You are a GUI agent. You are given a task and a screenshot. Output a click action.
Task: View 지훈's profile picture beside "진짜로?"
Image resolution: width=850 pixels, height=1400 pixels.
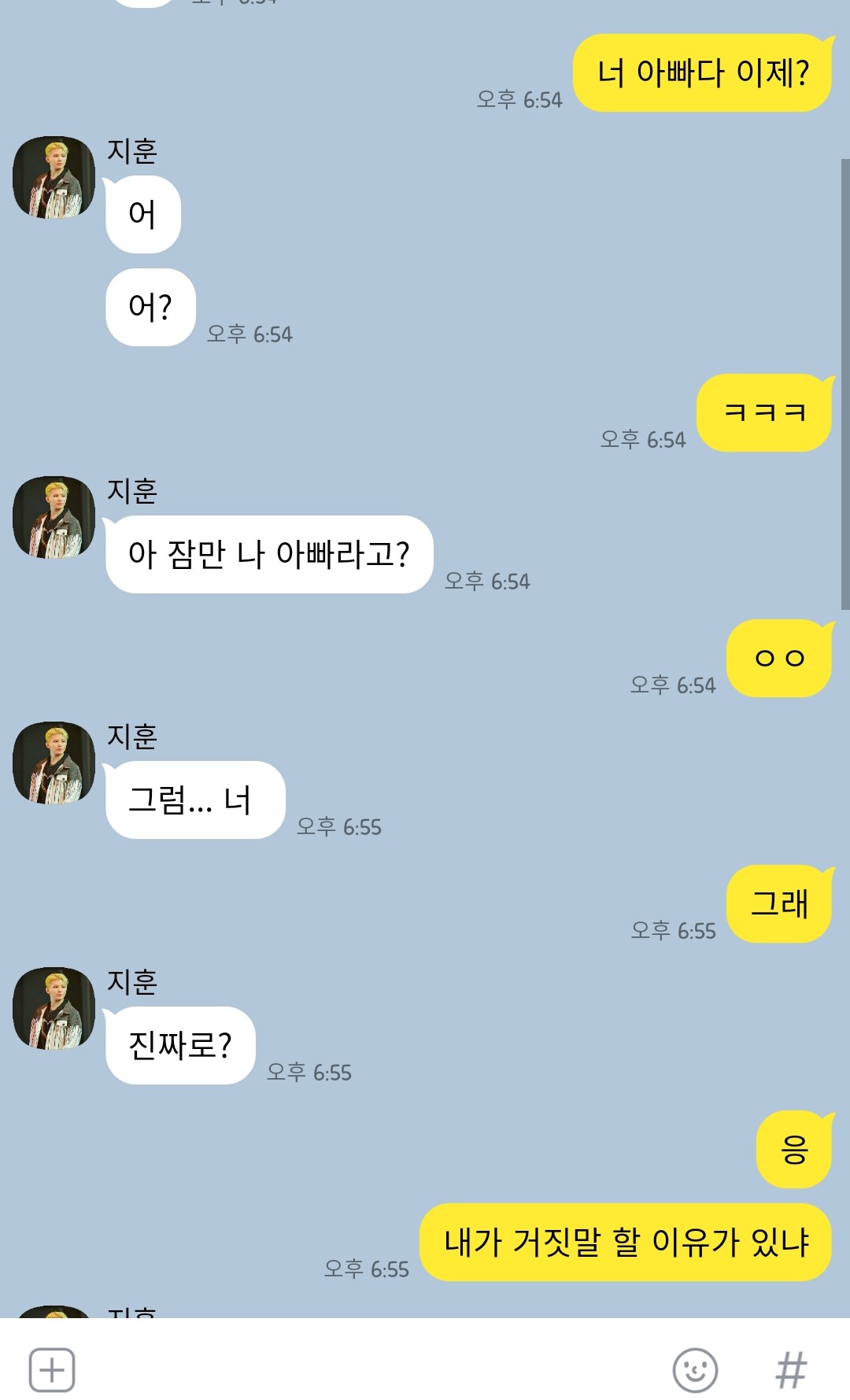54,1009
